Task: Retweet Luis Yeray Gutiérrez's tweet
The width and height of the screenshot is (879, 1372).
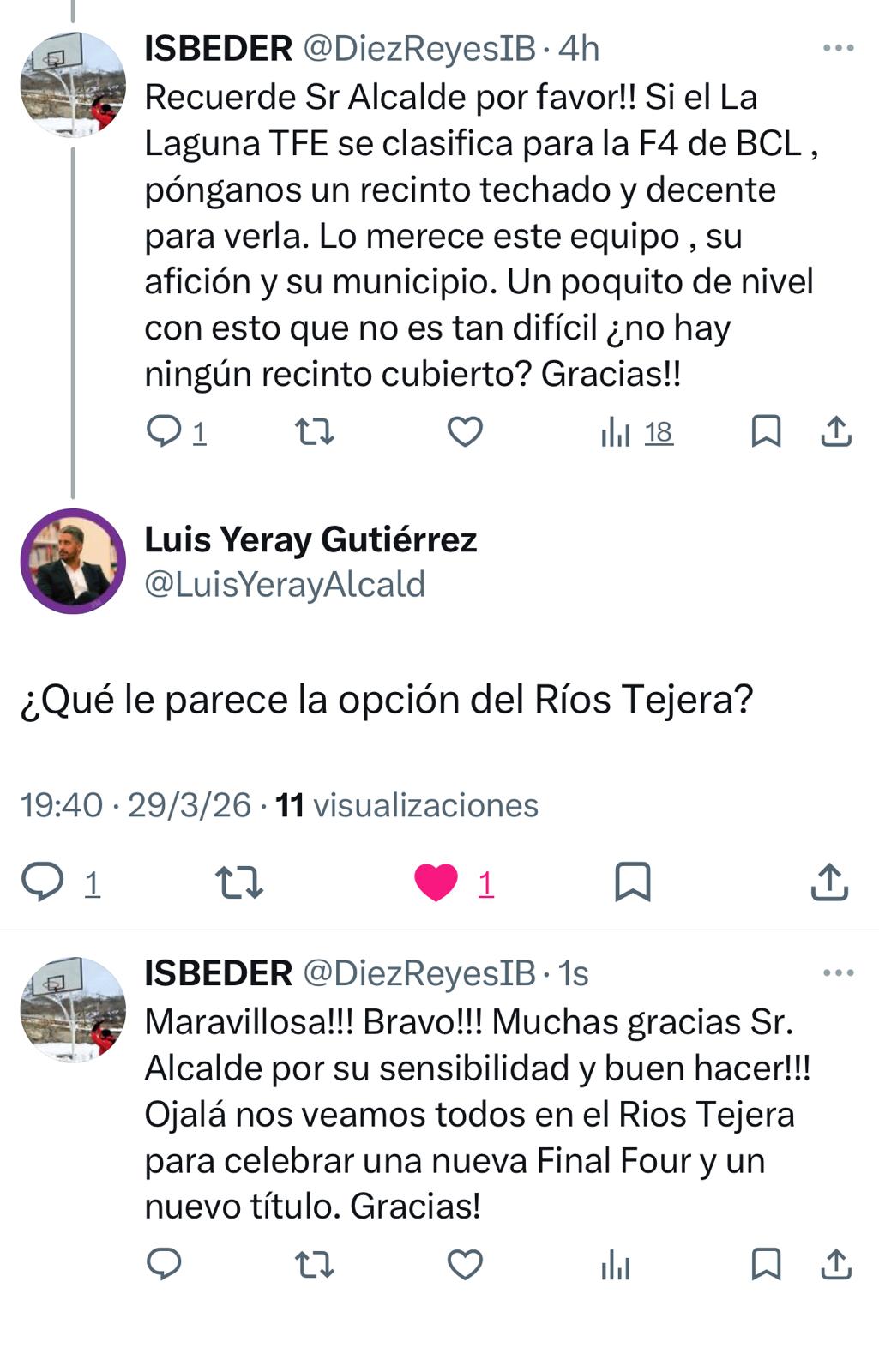Action: point(239,882)
